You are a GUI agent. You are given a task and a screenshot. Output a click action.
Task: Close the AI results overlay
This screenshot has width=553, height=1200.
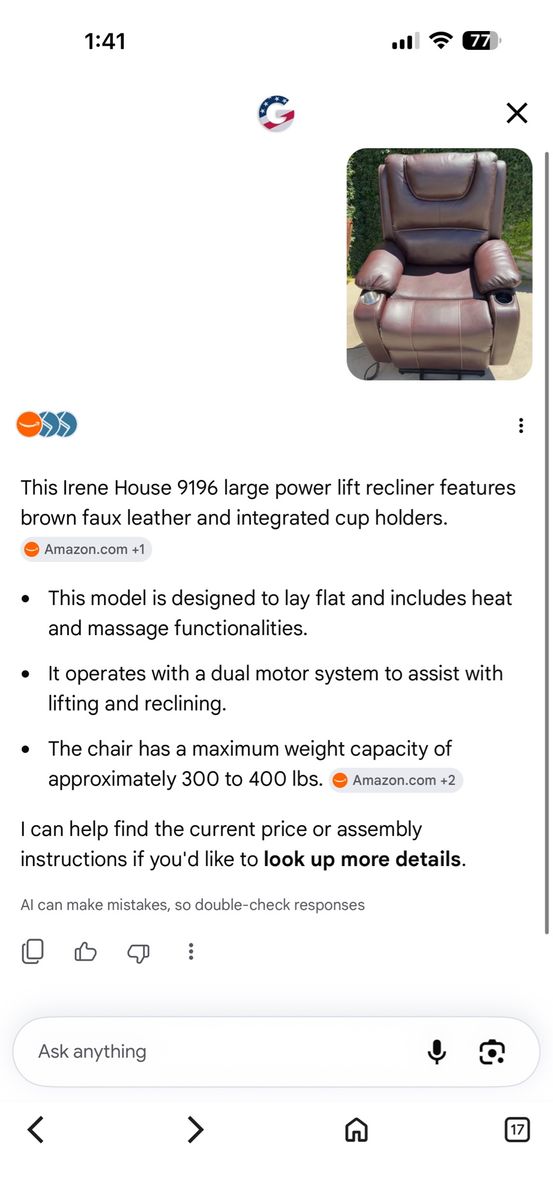coord(516,113)
